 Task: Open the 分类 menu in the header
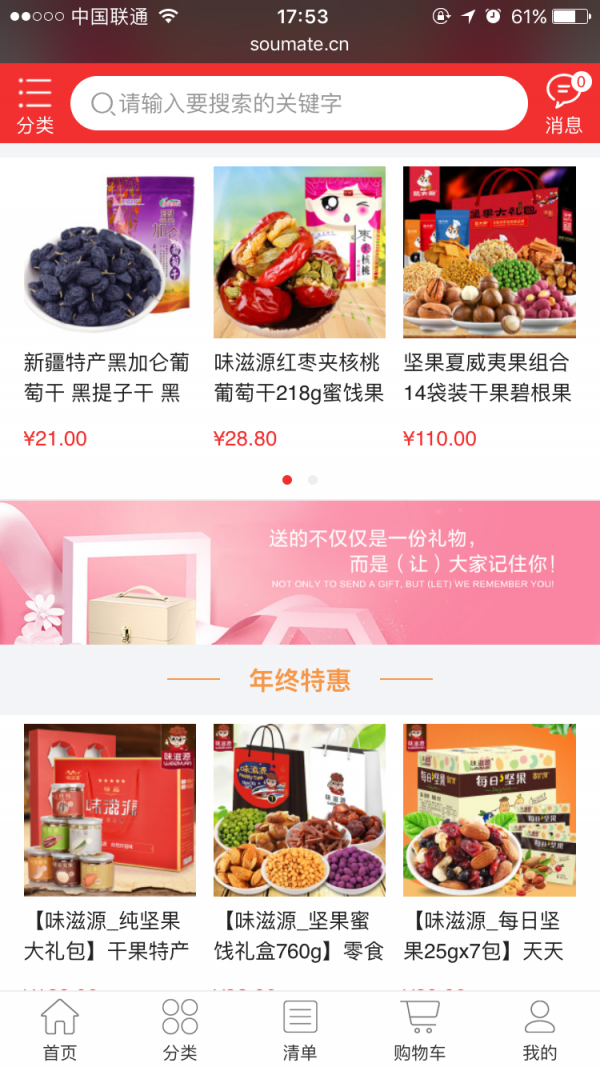(34, 104)
